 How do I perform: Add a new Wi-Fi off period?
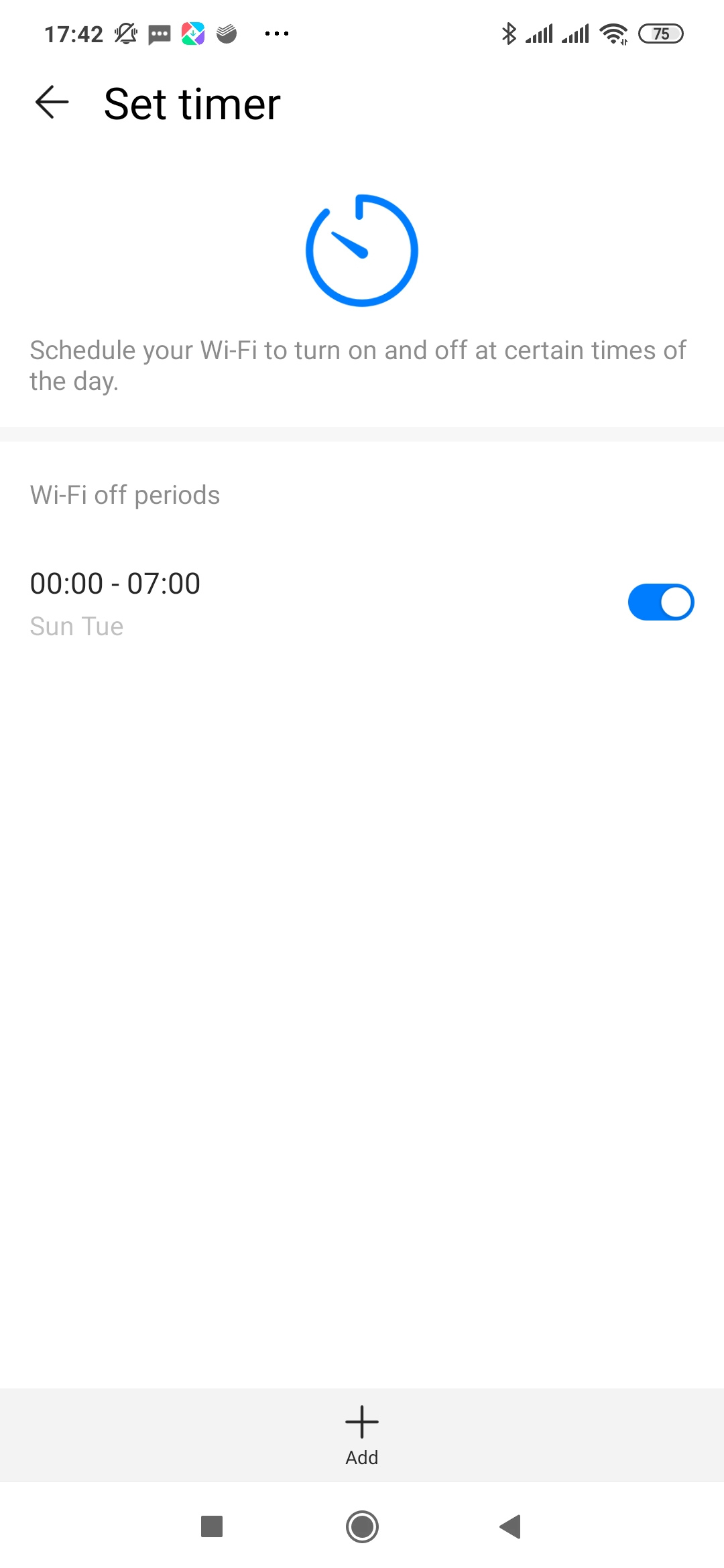point(362,1435)
